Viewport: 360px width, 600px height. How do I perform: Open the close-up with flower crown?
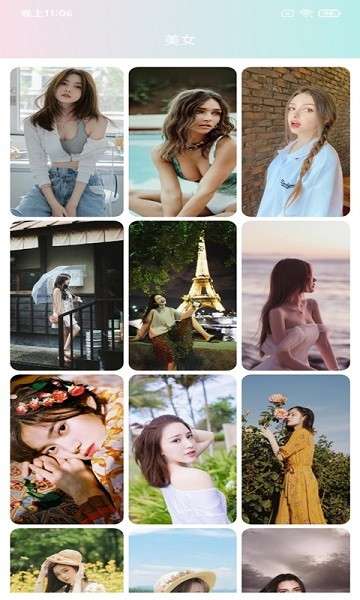pos(67,449)
